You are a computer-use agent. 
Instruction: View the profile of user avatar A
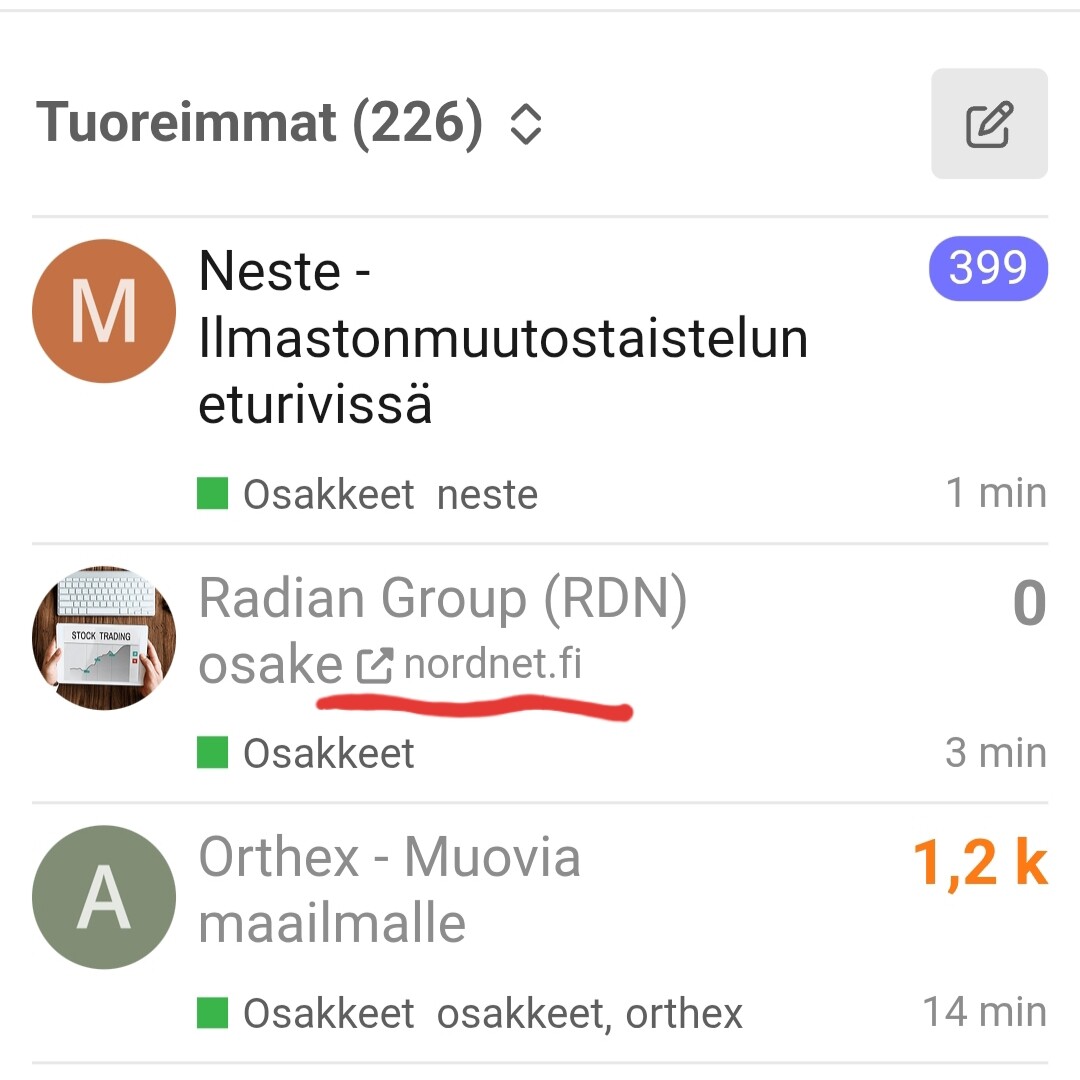click(104, 897)
